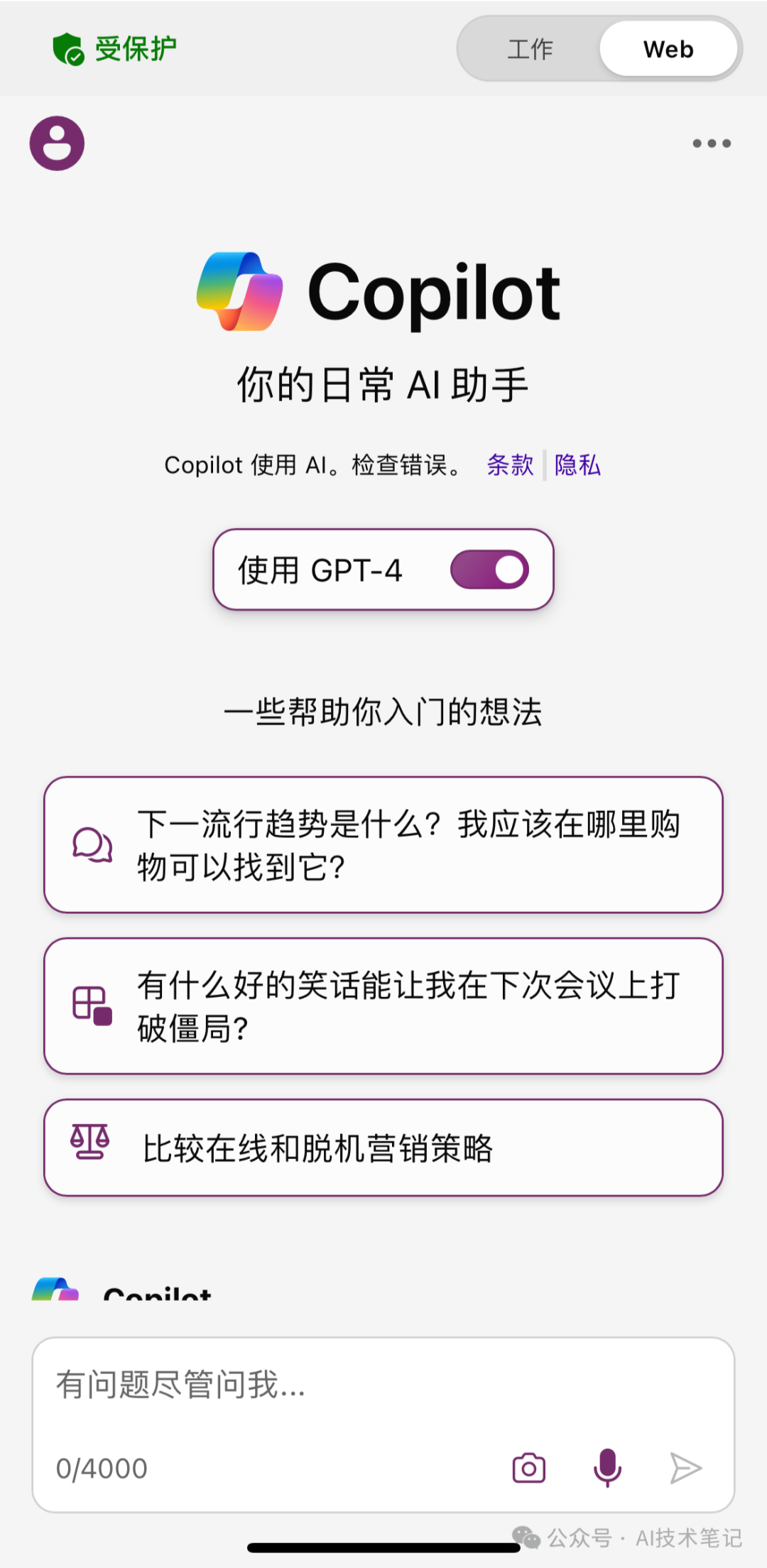The width and height of the screenshot is (767, 1568).
Task: Open the three-dot overflow menu
Action: (x=712, y=143)
